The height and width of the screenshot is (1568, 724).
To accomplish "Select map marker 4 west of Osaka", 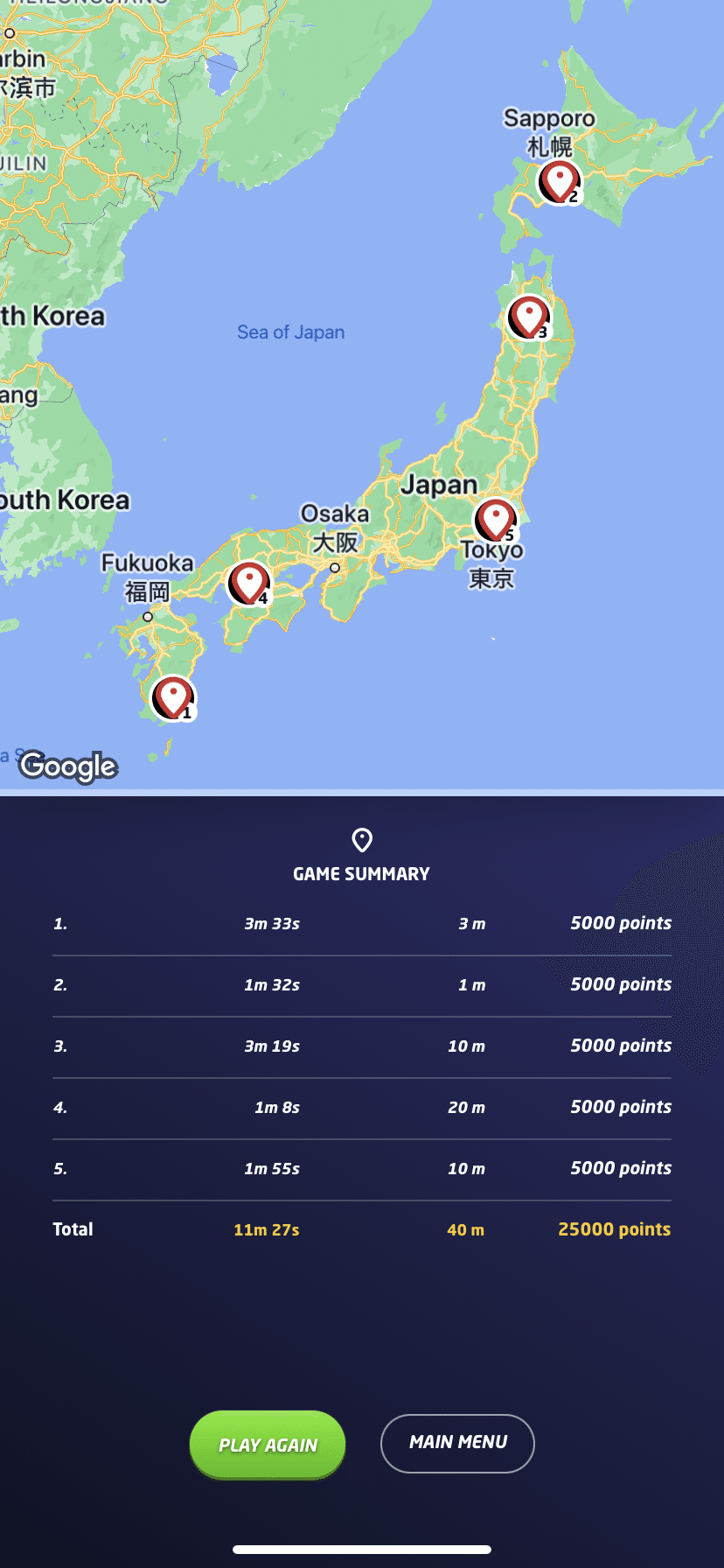I will (x=249, y=583).
